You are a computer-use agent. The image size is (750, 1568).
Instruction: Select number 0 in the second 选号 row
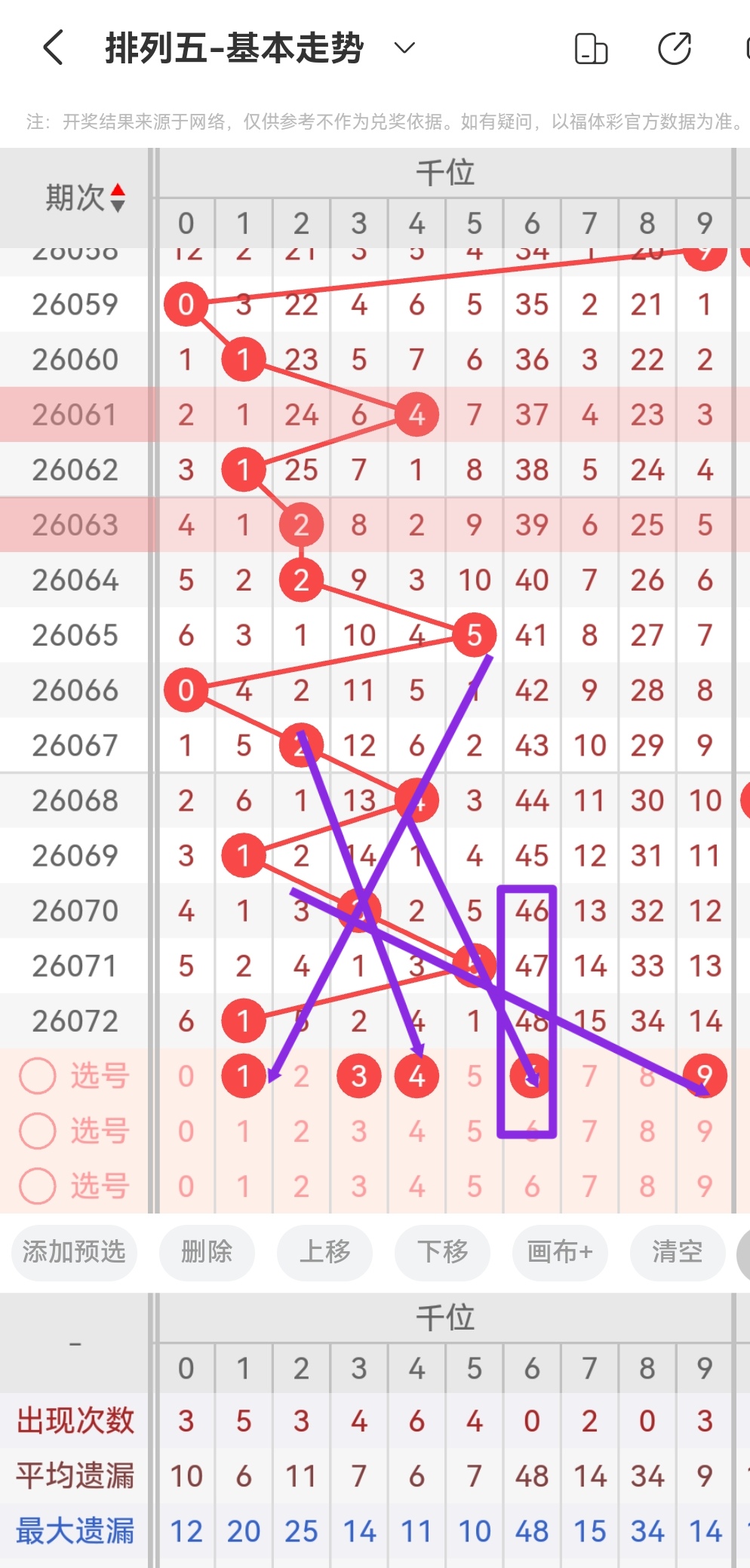coord(186,1131)
